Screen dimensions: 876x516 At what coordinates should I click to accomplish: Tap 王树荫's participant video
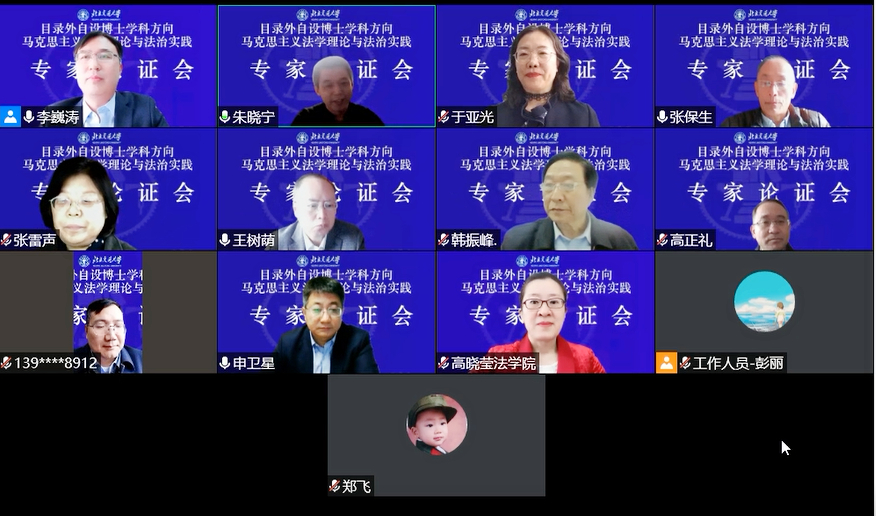coord(326,189)
